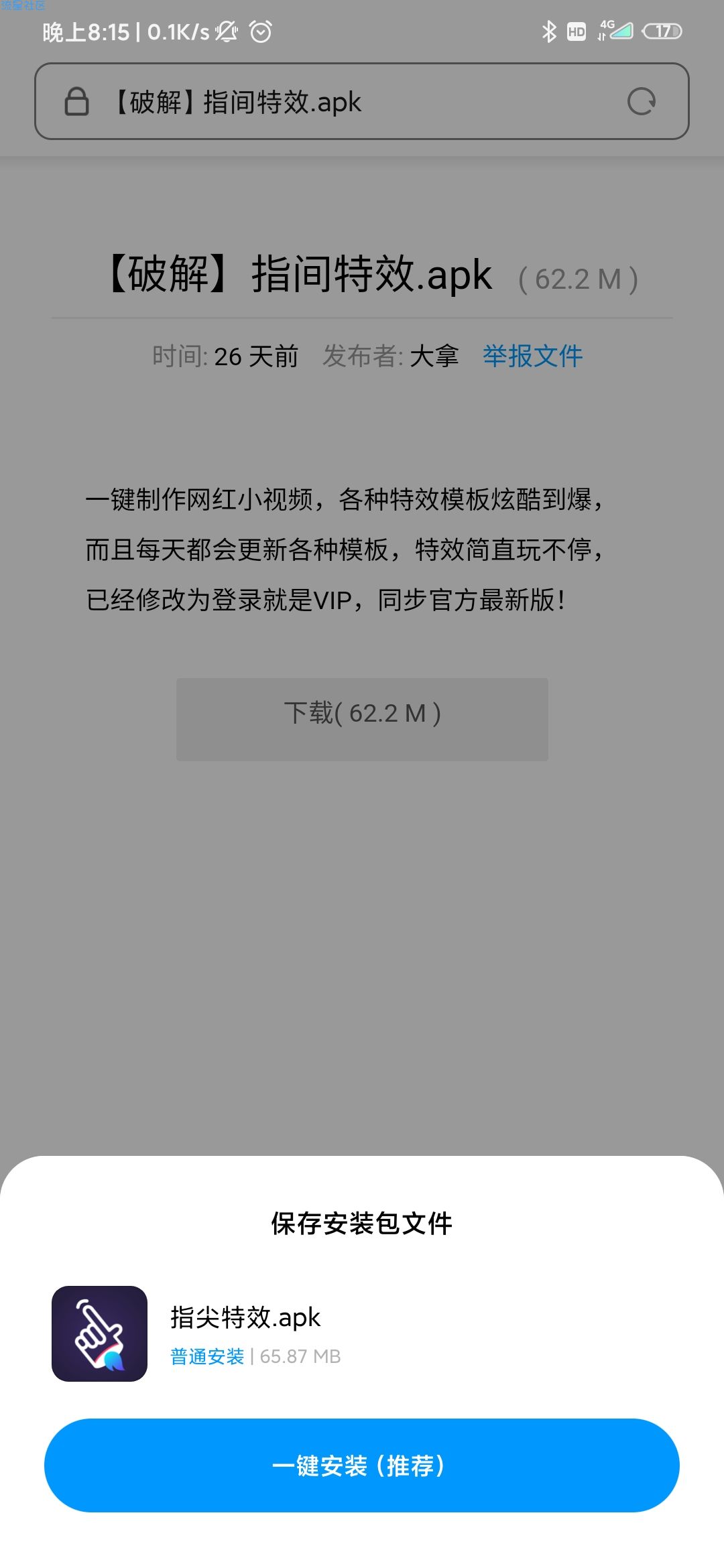Choose the 普通安装 option

(207, 1357)
